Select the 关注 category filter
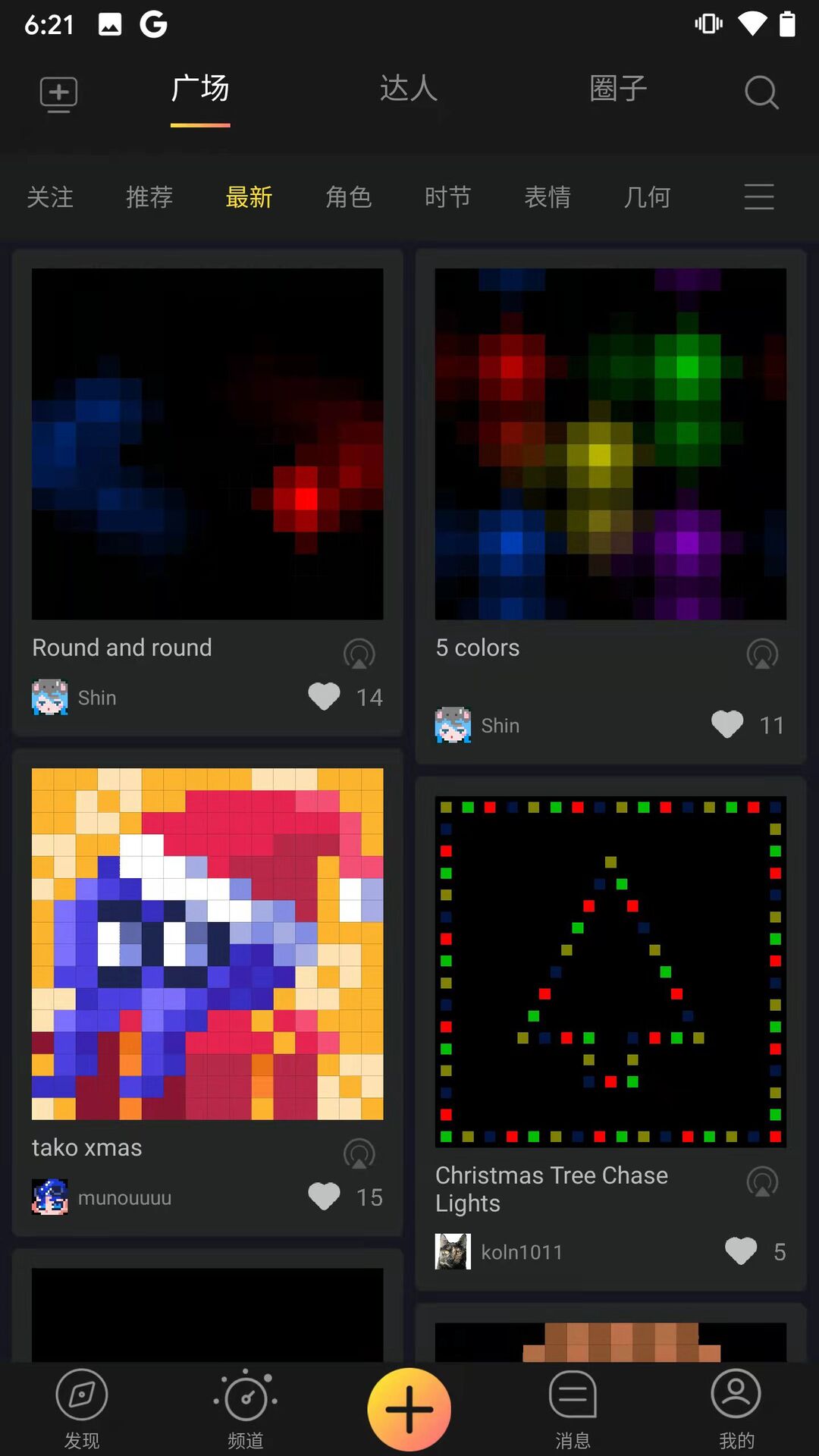This screenshot has width=819, height=1456. point(50,197)
